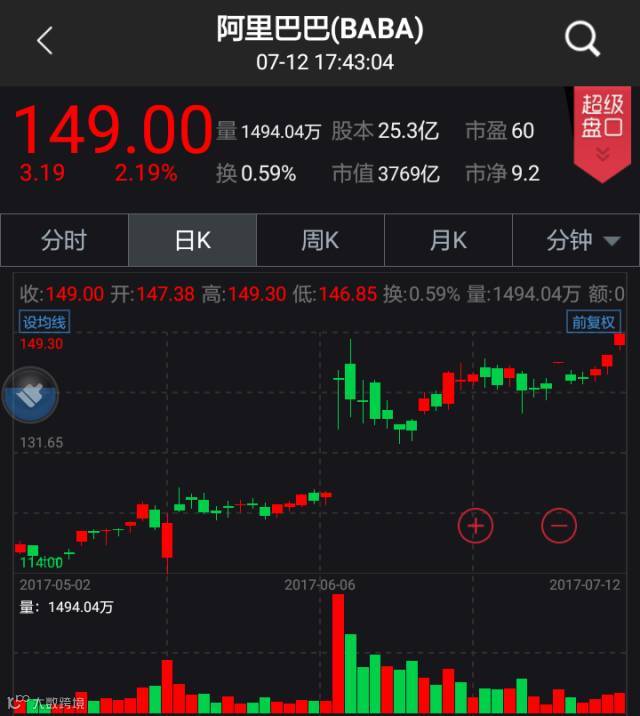Screen dimensions: 640x716
Task: Tap 设均线 to configure moving averages
Action: (45, 321)
